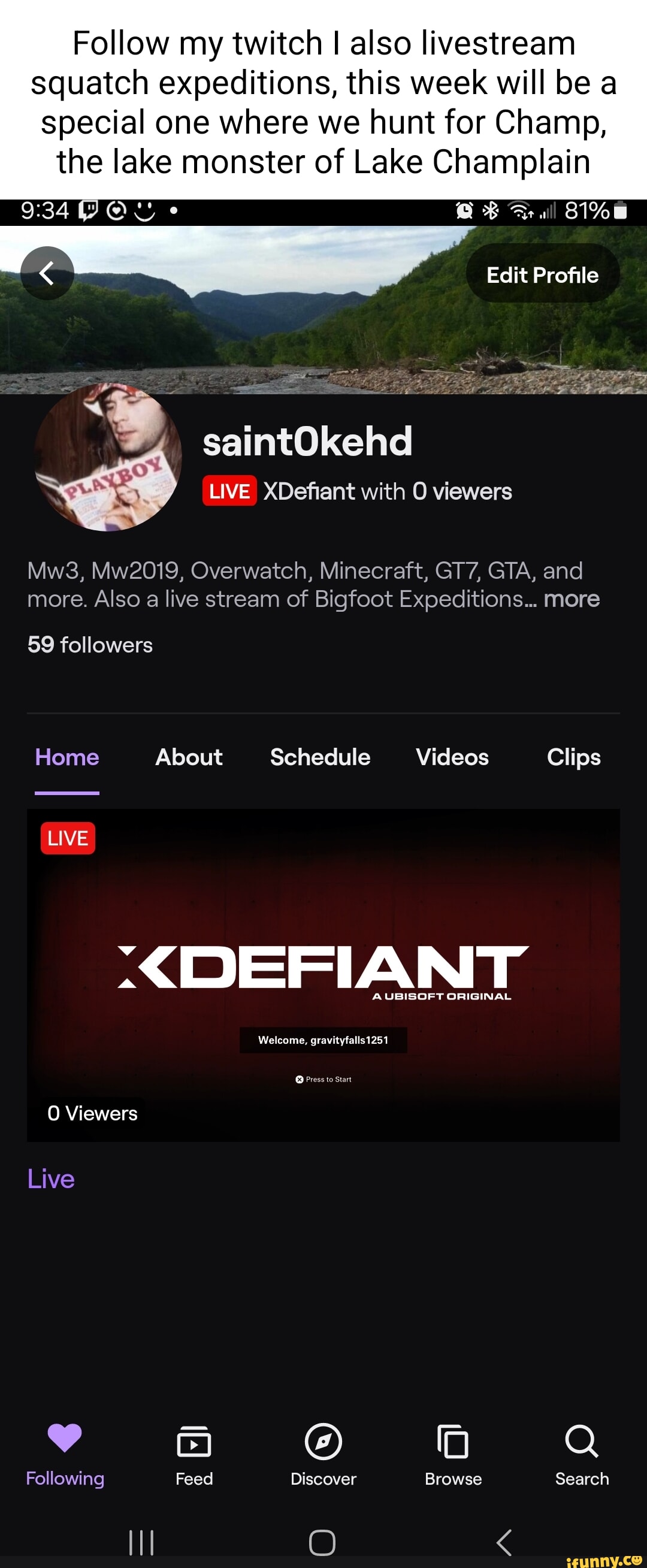The image size is (647, 1568).
Task: Expand the bio with the more link
Action: point(571,599)
